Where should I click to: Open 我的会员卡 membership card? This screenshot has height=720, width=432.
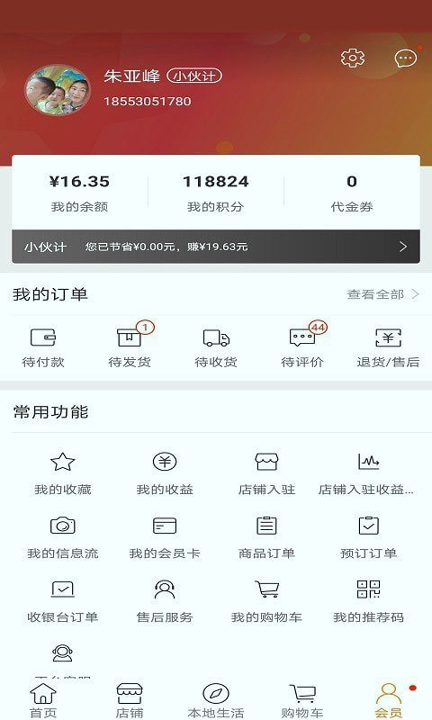point(165,538)
